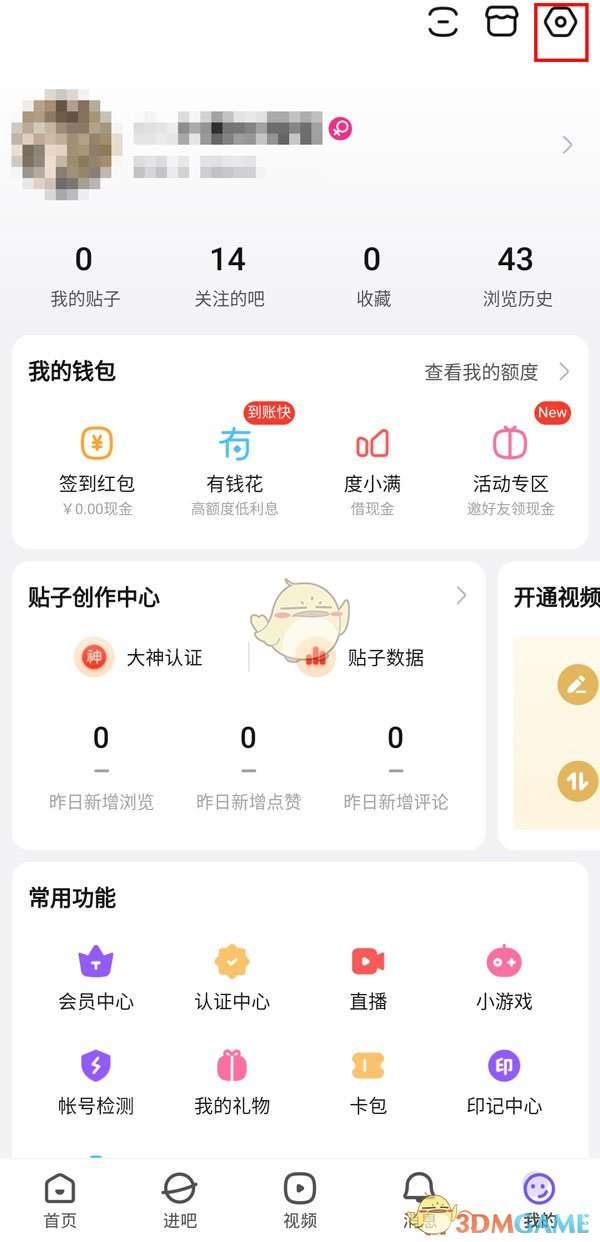
Task: Run 帐号检测 account check
Action: tap(96, 1082)
